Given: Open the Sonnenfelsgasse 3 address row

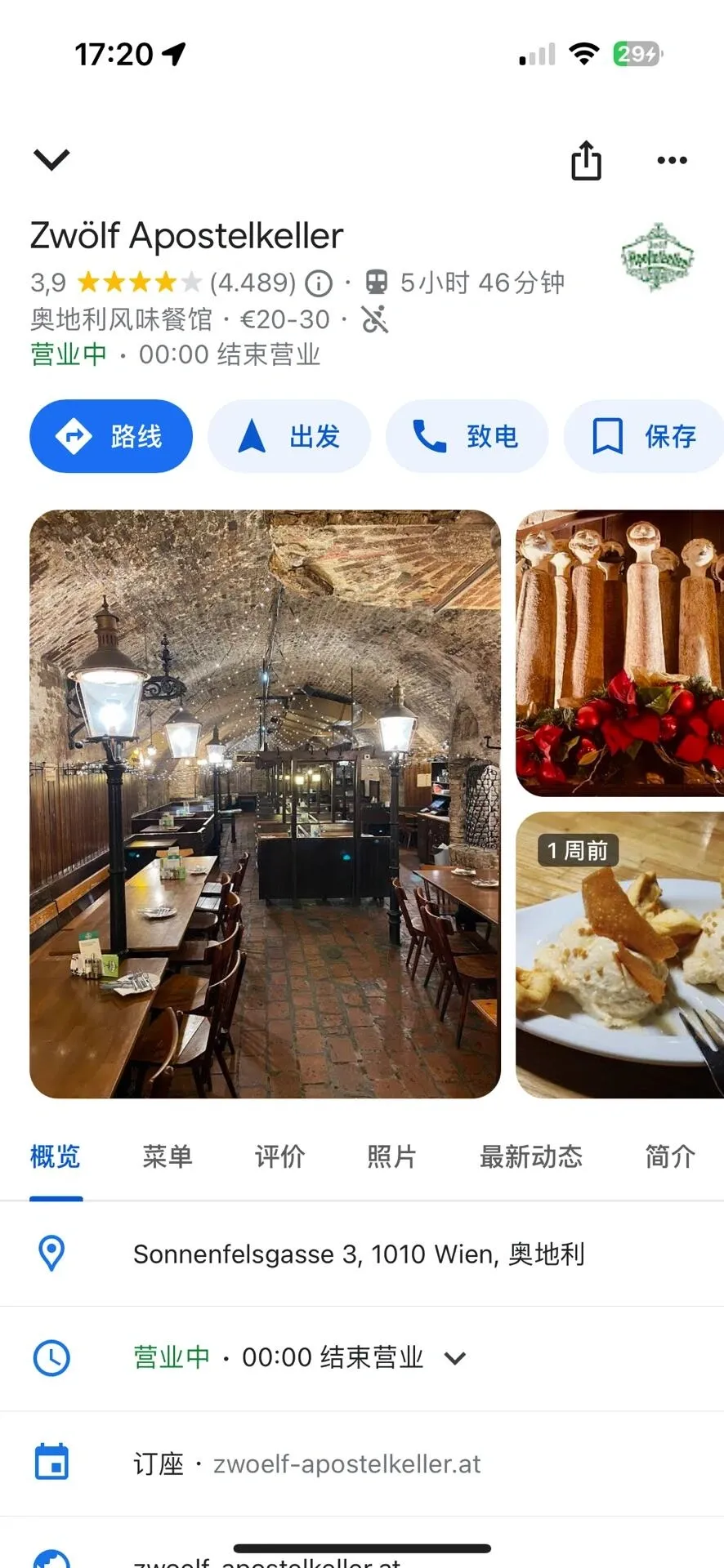Looking at the screenshot, I should [x=360, y=1254].
